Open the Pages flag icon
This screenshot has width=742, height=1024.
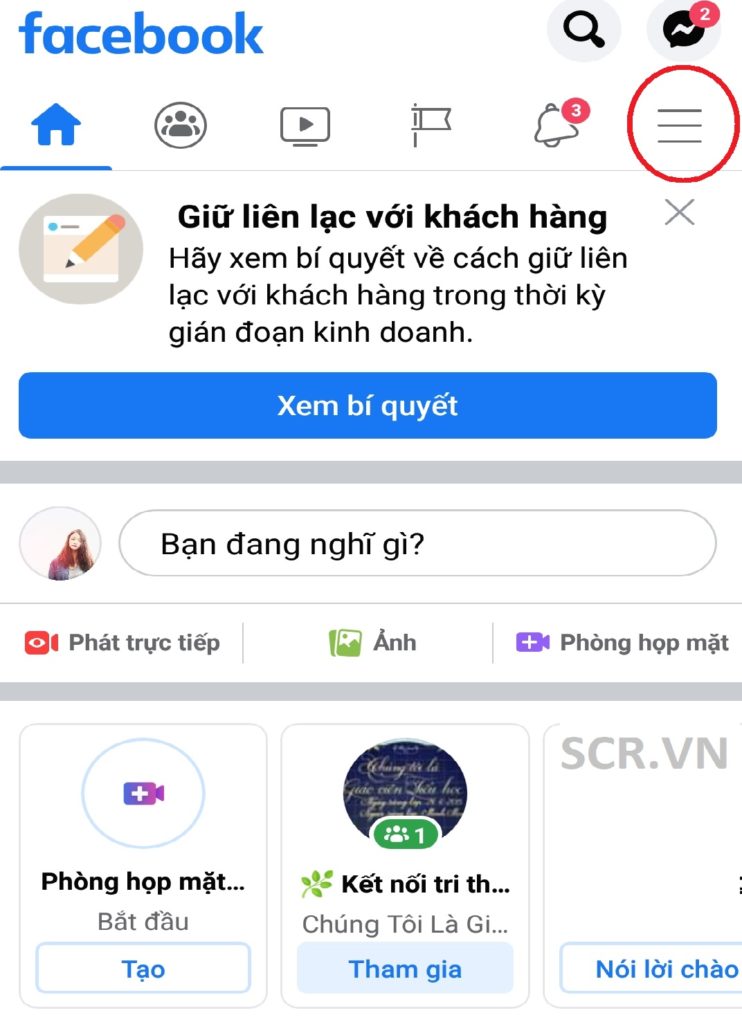432,123
